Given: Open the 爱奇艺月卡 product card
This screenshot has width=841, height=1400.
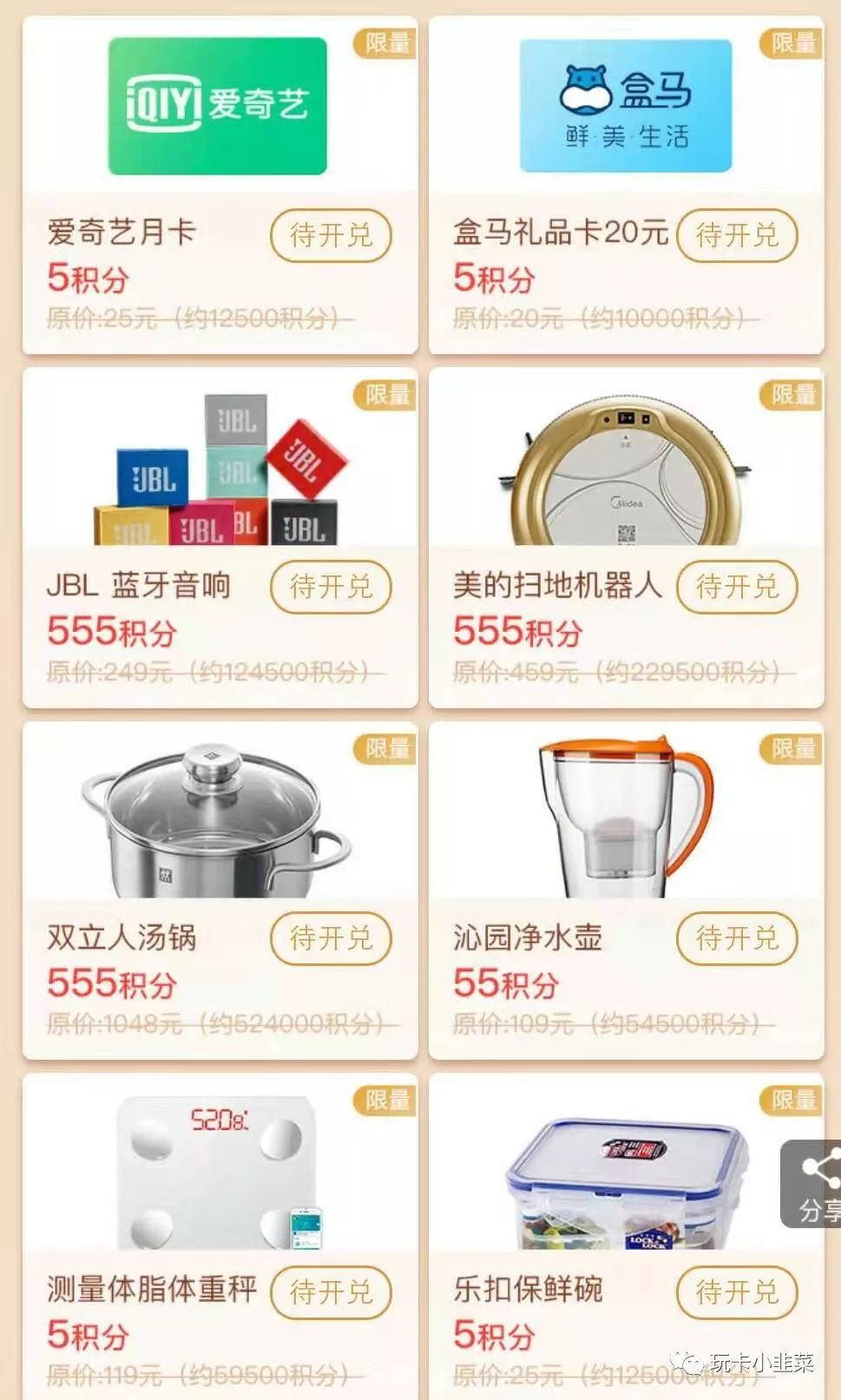Looking at the screenshot, I should (x=217, y=106).
